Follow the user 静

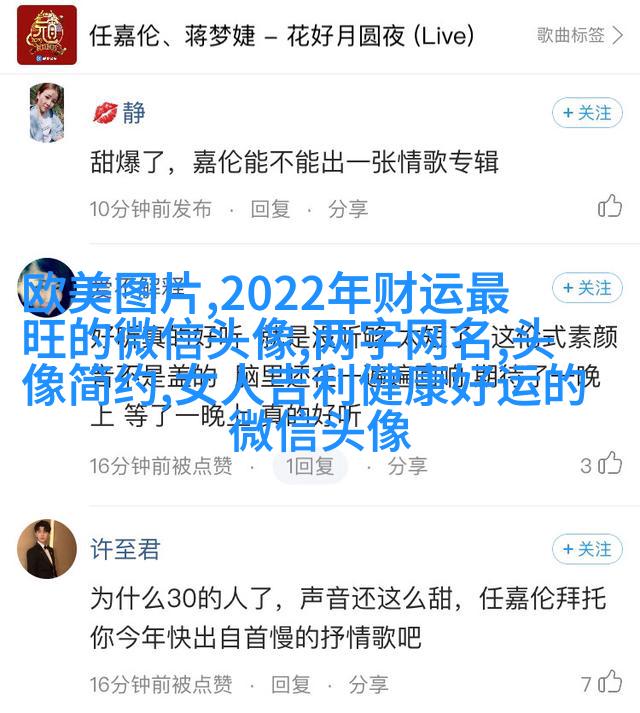586,113
